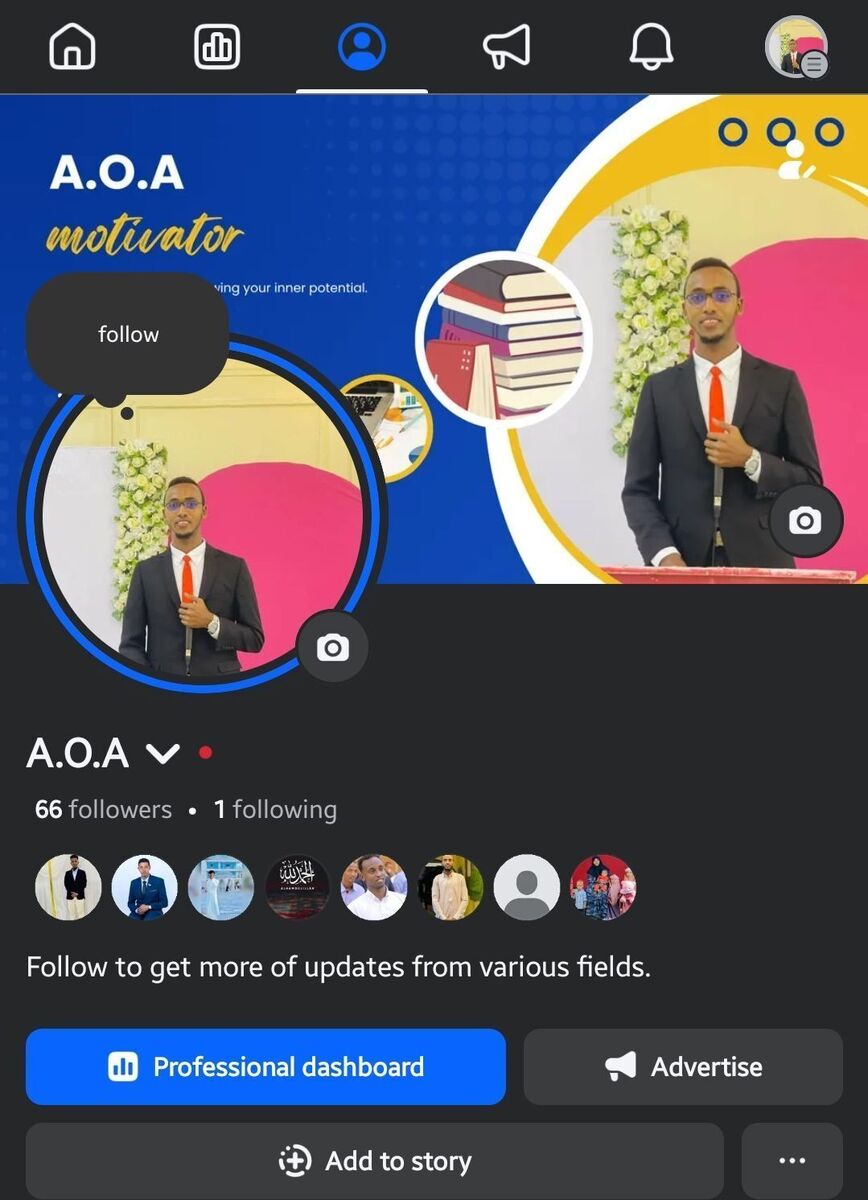Screen dimensions: 868x1200
Task: View the 1 following list
Action: pos(275,809)
